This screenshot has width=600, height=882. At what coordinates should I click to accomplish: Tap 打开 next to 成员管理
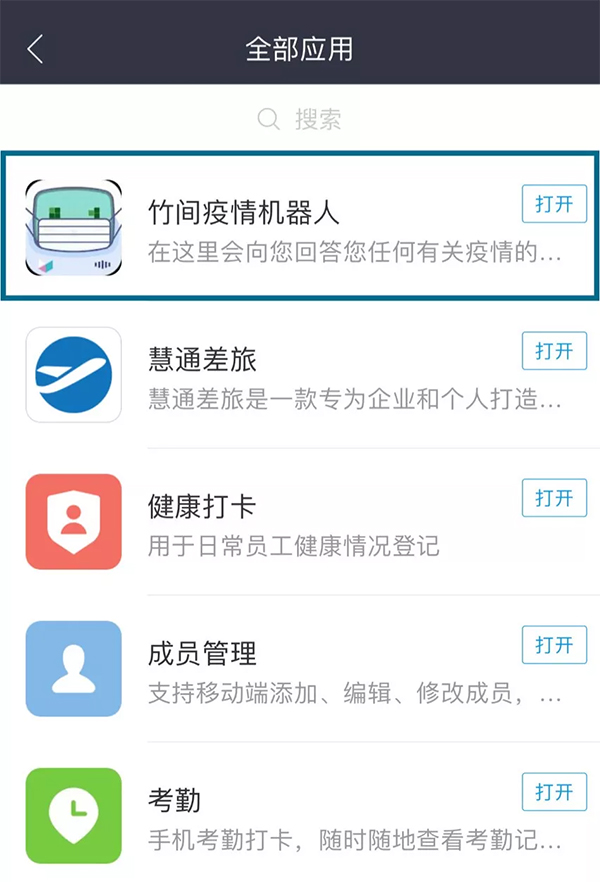(554, 645)
